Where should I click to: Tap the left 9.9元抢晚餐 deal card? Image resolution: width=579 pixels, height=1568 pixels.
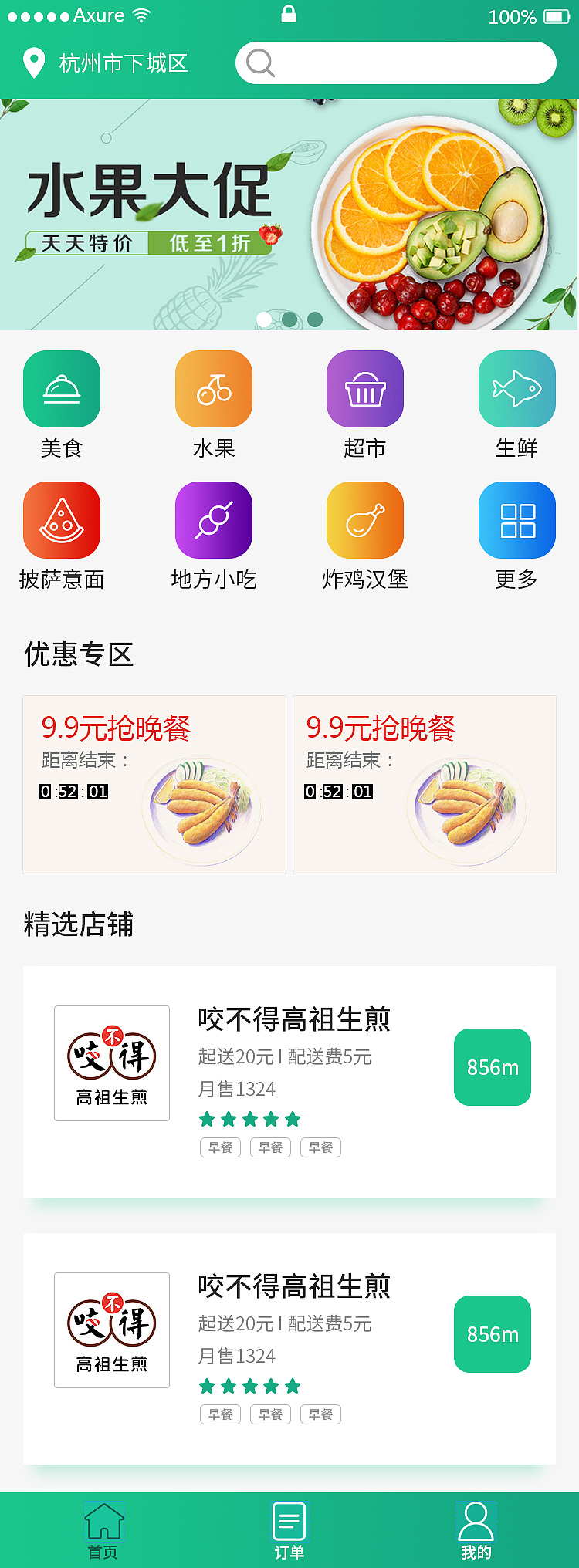tap(154, 784)
